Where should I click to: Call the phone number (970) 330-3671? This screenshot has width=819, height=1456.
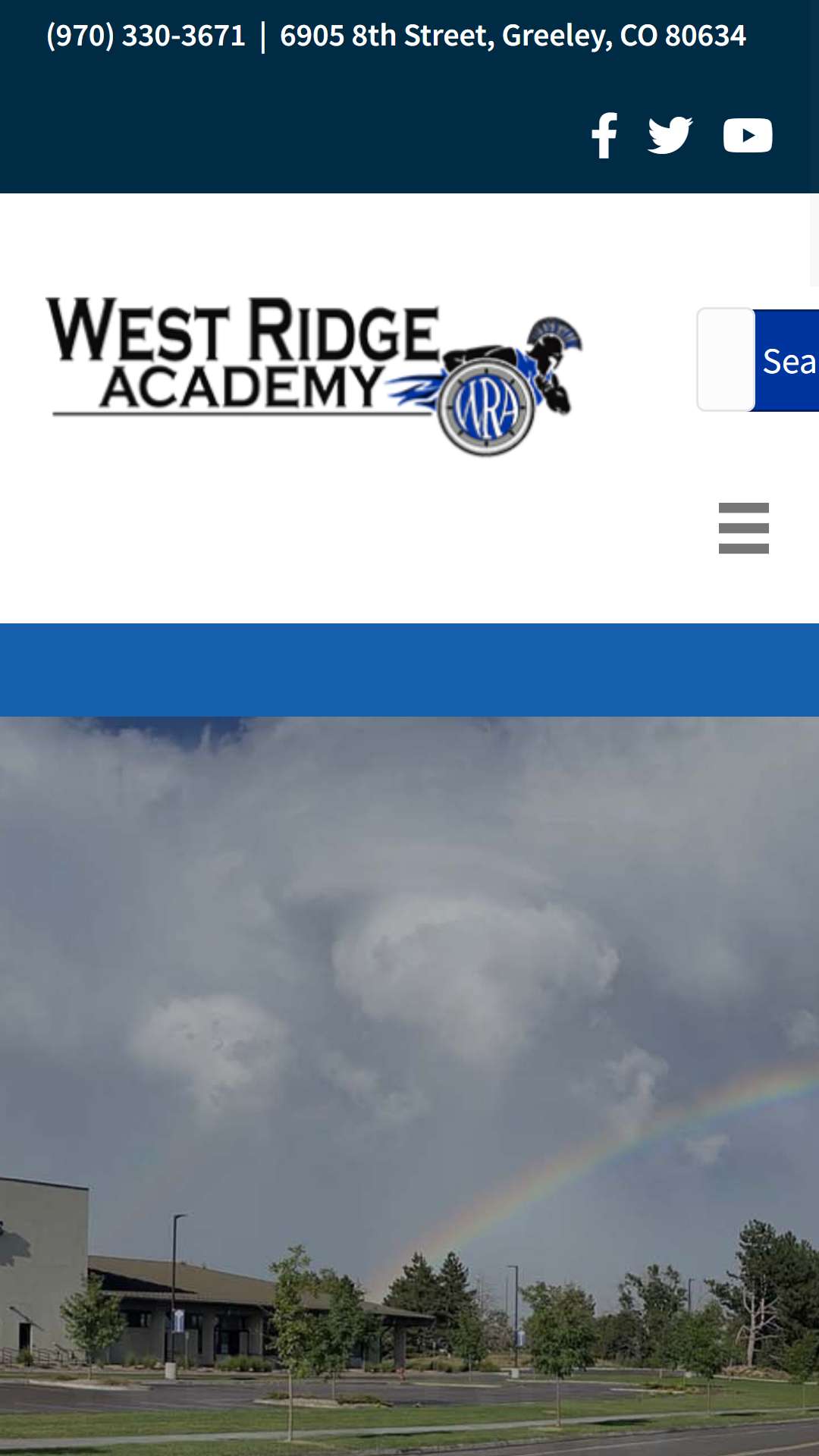(146, 36)
